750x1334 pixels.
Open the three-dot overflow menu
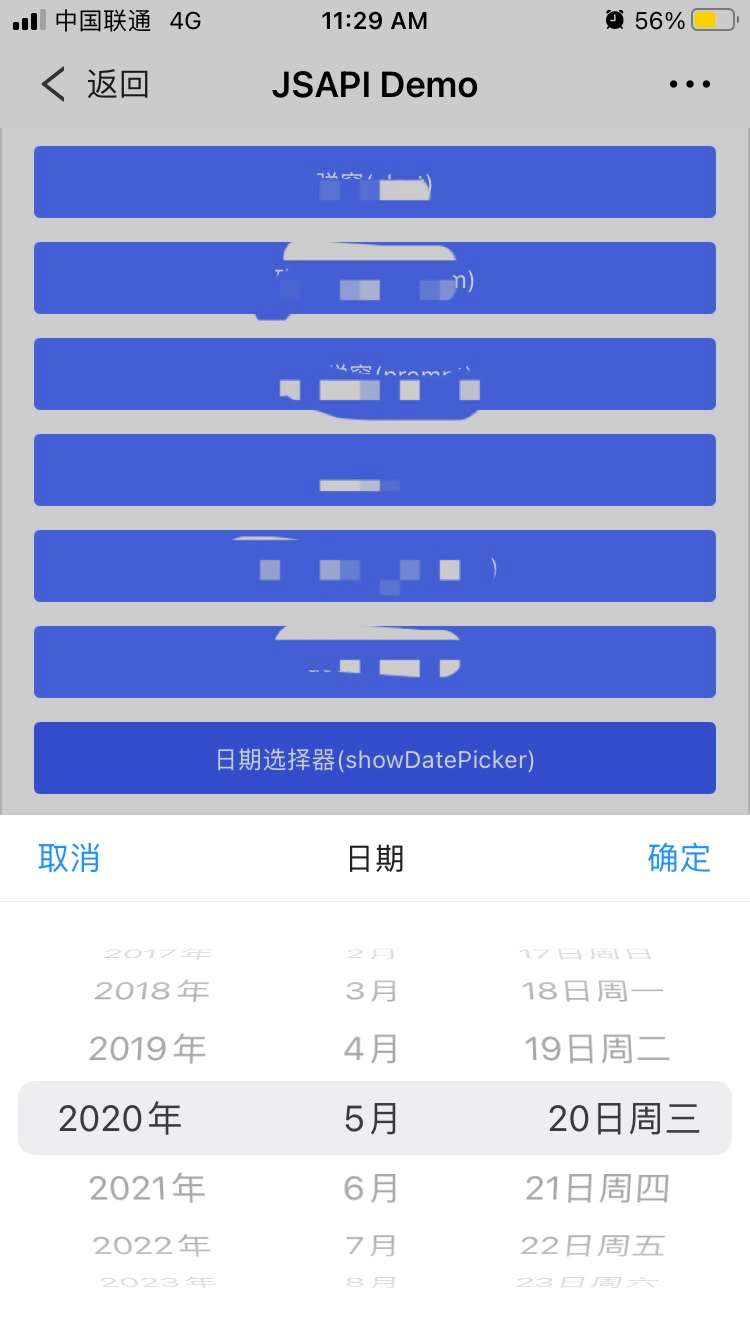(690, 85)
